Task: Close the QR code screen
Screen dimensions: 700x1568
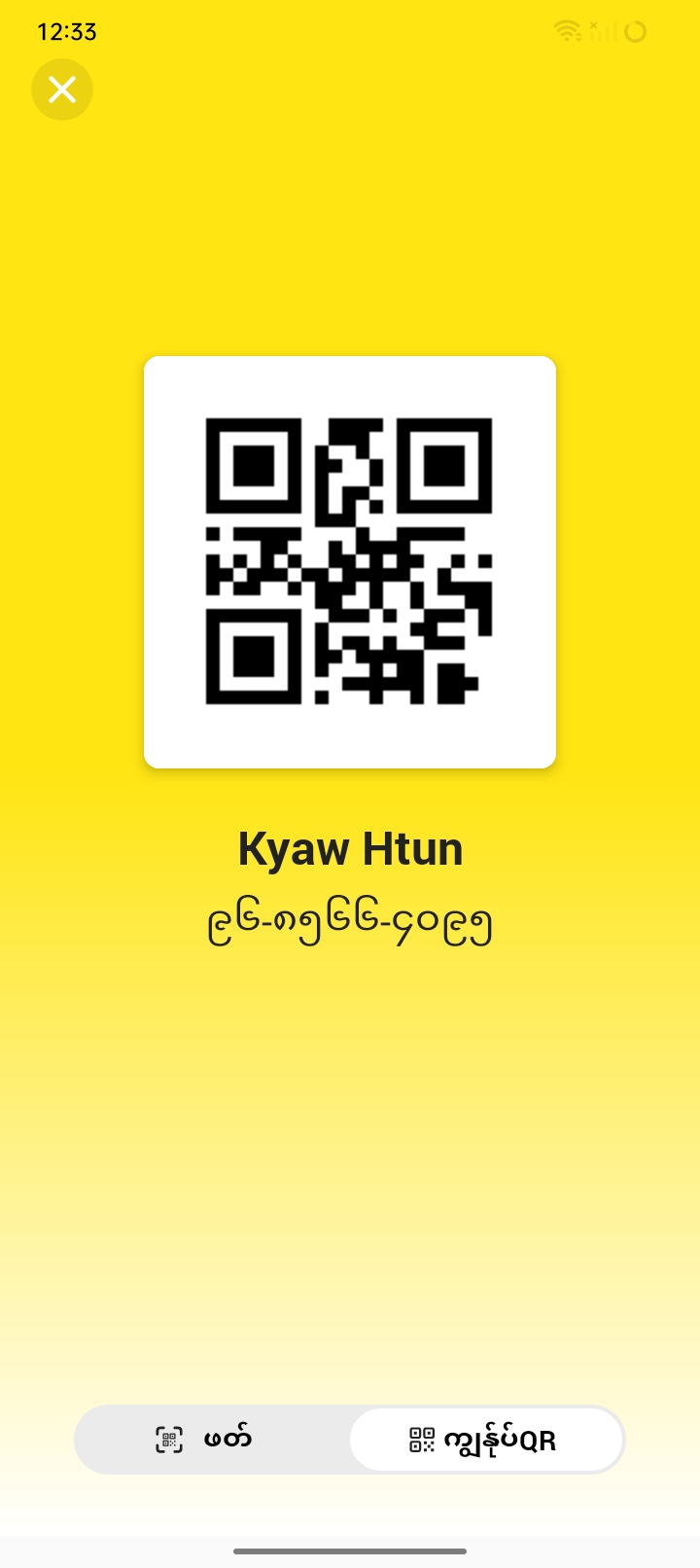Action: [x=62, y=89]
